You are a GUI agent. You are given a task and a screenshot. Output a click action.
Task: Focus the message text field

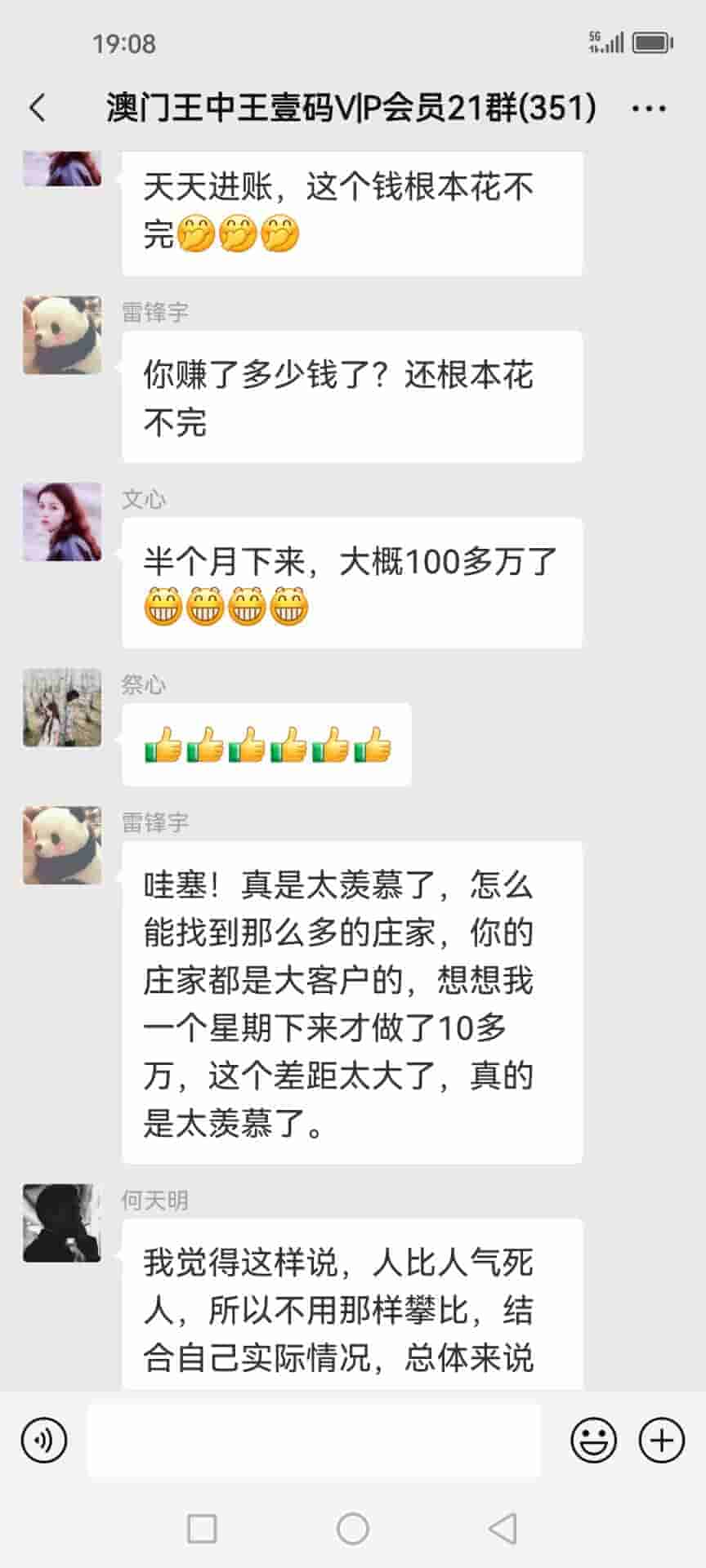pos(314,1440)
